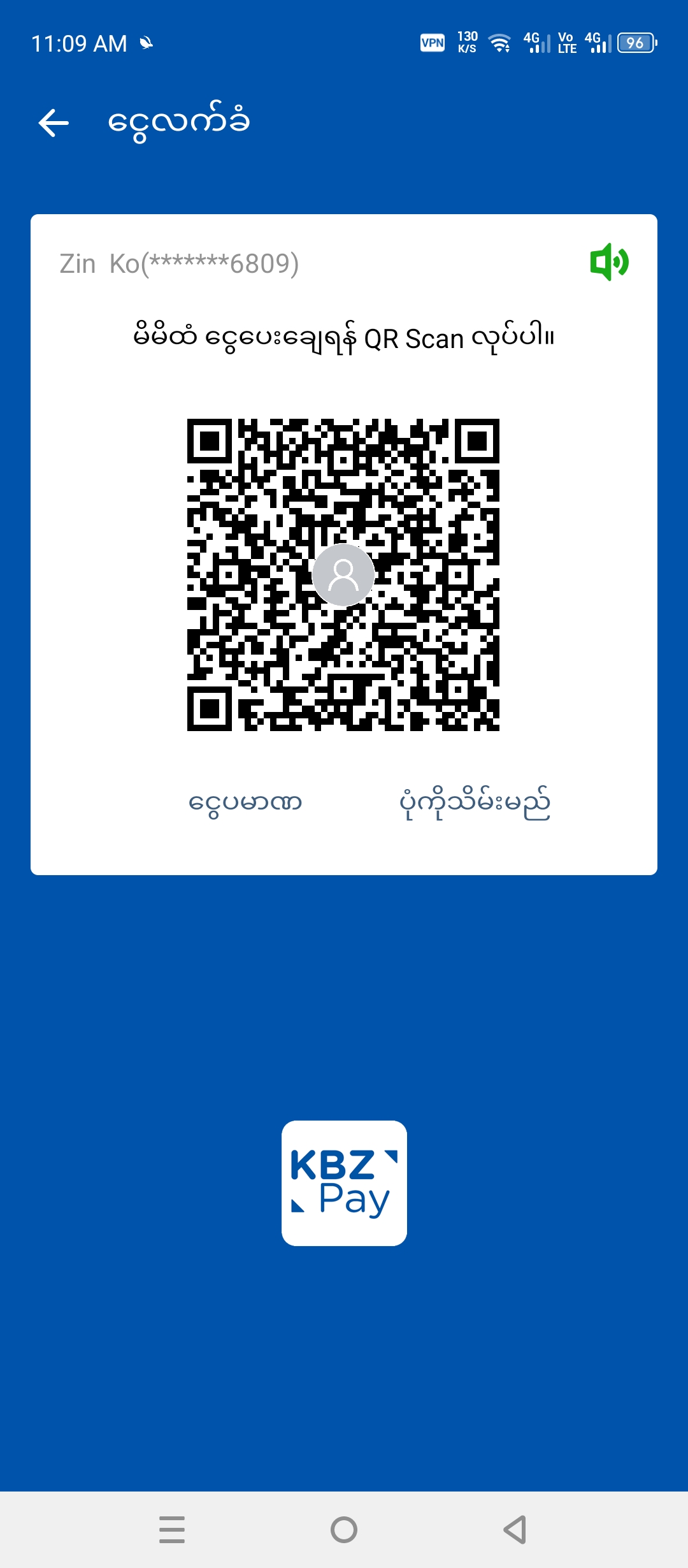Screen dimensions: 688x1568
Task: Open the recent apps menu
Action: click(172, 1529)
